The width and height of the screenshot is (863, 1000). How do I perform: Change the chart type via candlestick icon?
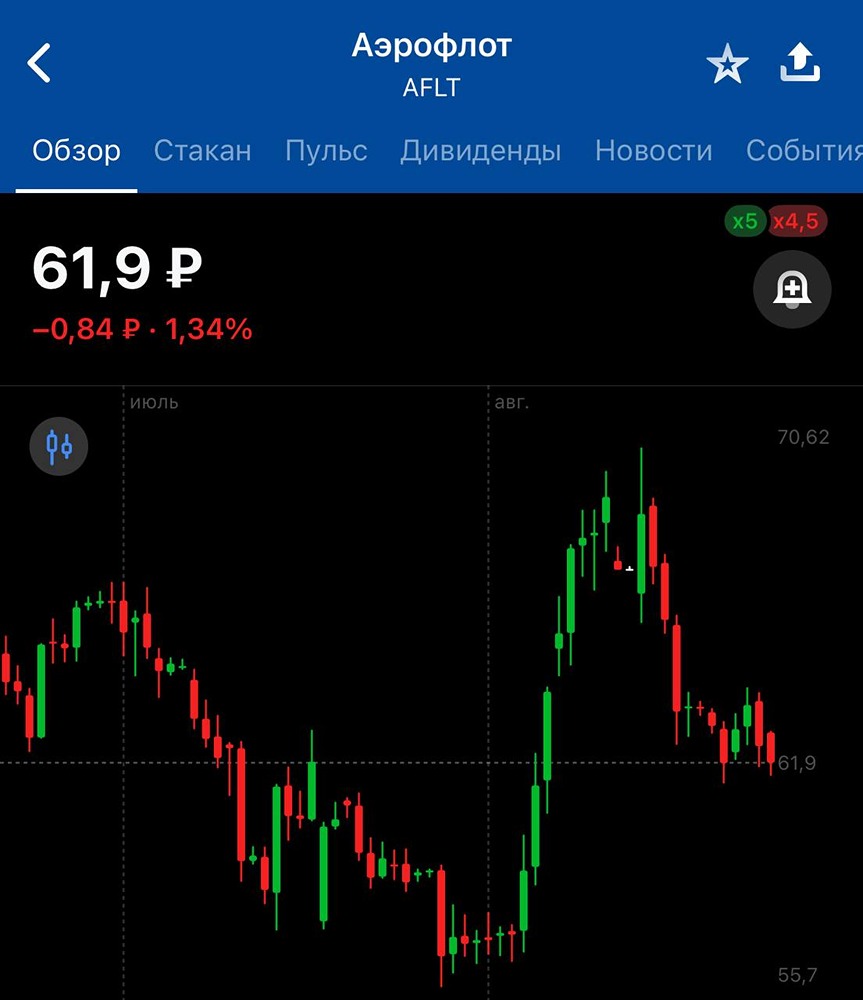coord(59,445)
